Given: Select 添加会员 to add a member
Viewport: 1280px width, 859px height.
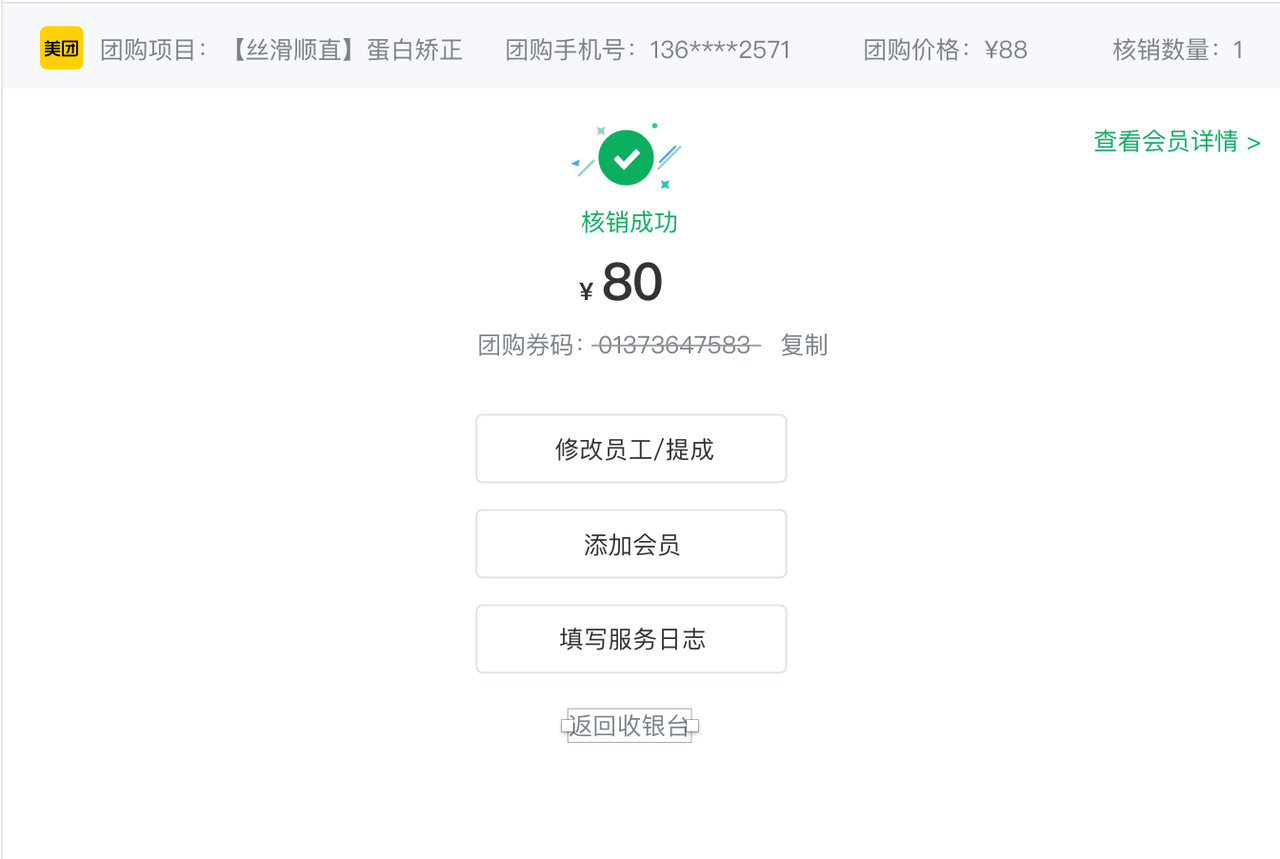Looking at the screenshot, I should coord(631,544).
